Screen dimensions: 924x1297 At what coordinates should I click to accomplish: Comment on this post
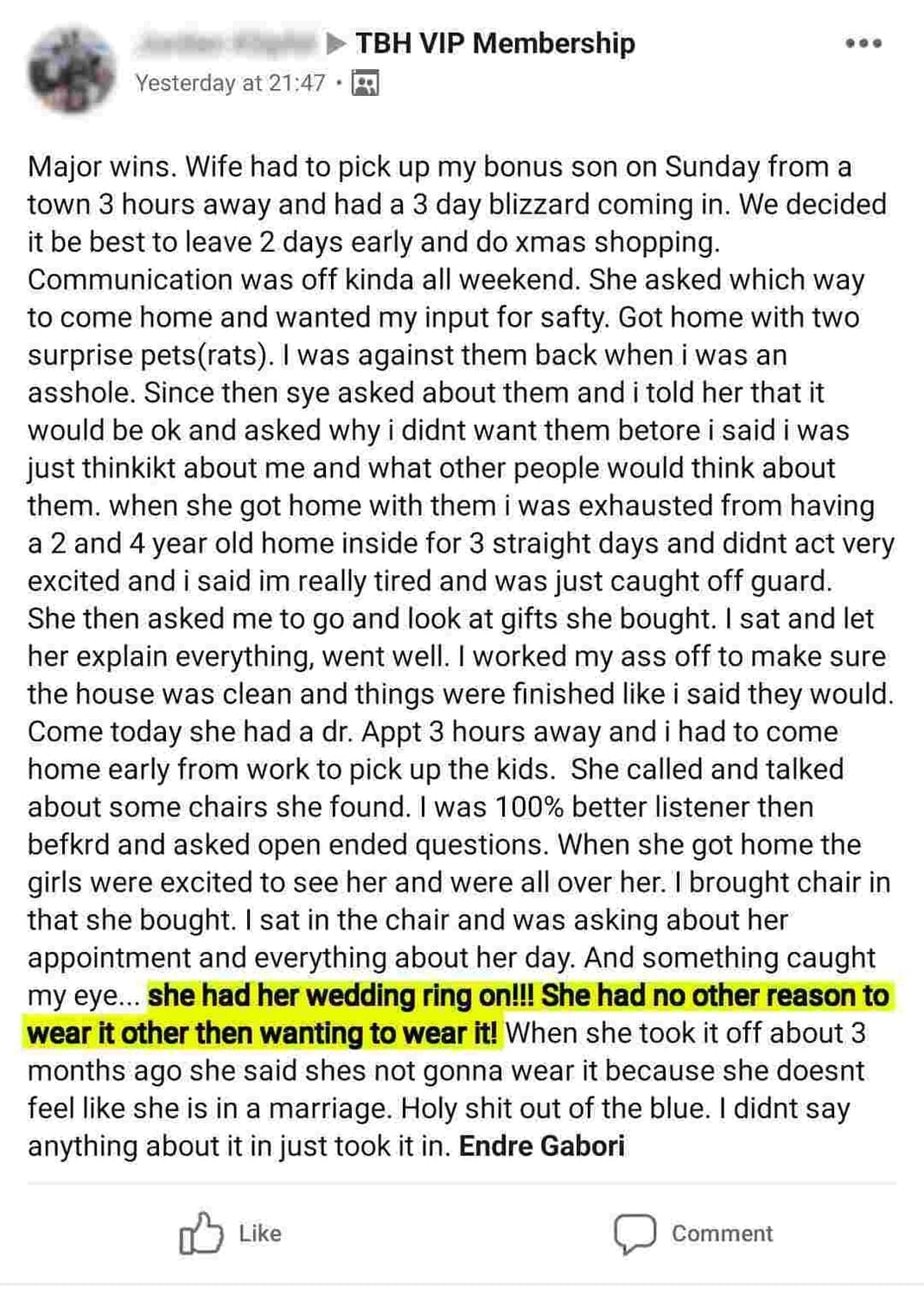(x=693, y=1233)
